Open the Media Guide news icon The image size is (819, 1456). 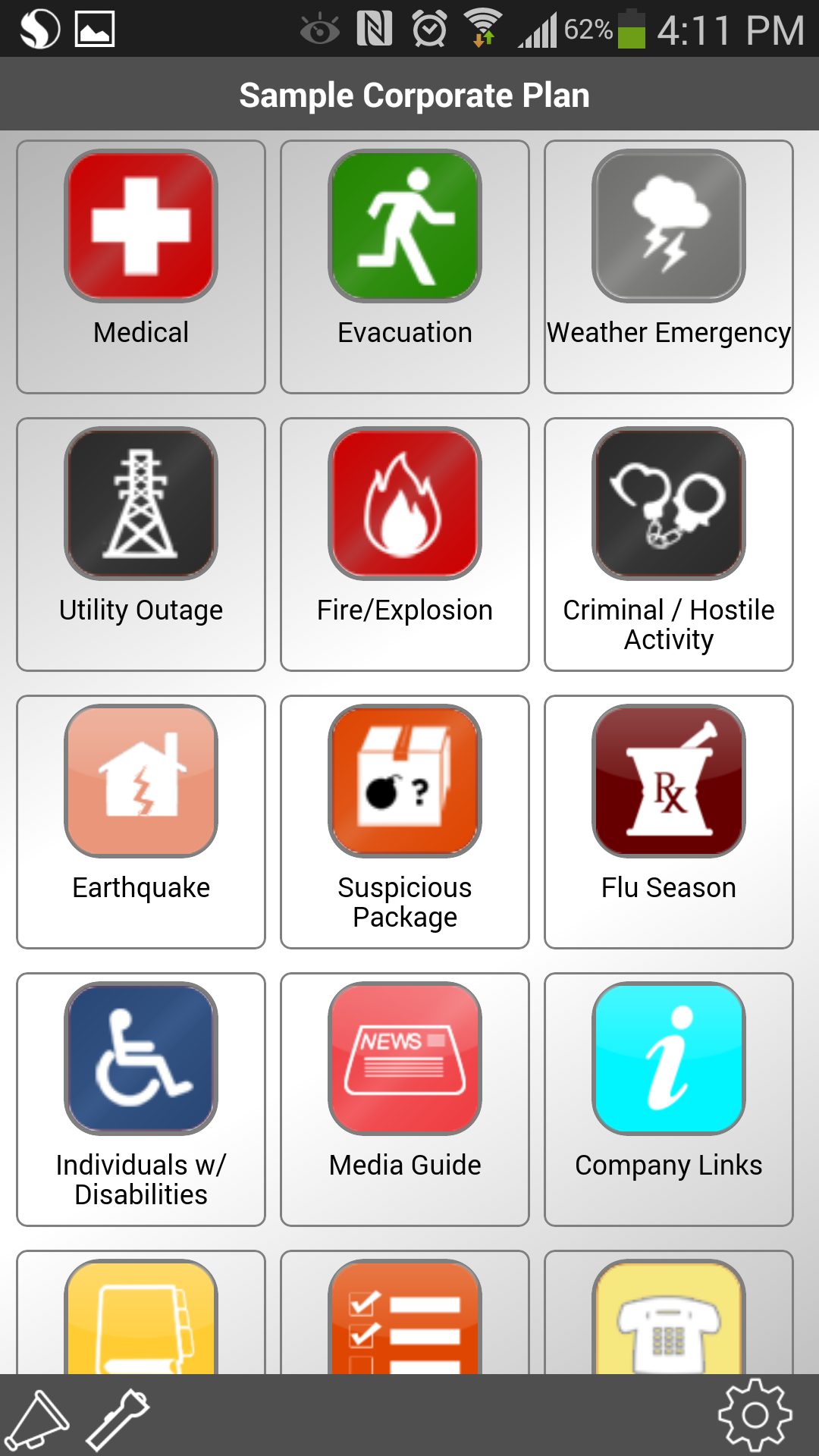tap(404, 1058)
